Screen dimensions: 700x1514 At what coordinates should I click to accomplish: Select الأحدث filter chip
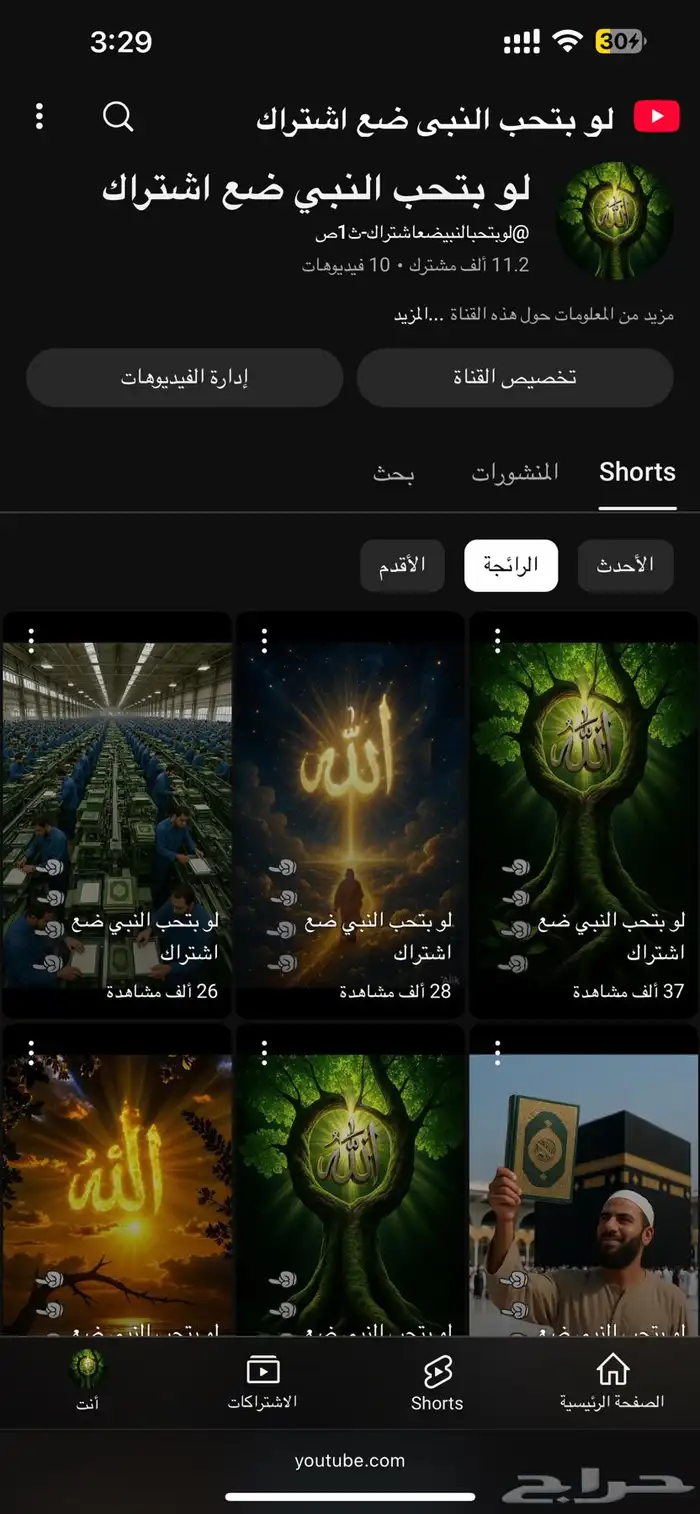(626, 565)
